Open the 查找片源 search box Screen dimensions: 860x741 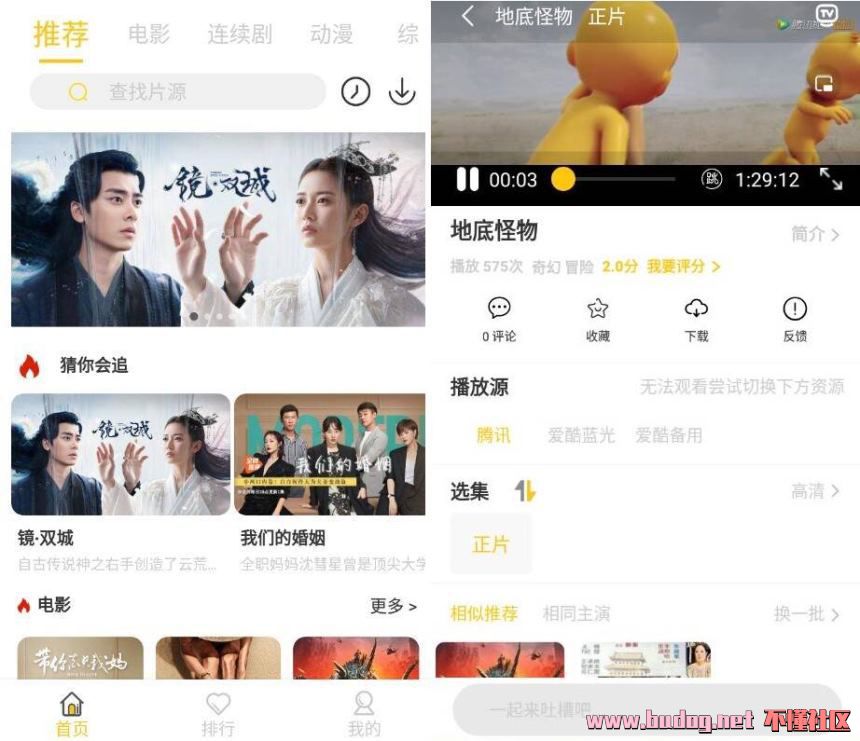tap(178, 92)
